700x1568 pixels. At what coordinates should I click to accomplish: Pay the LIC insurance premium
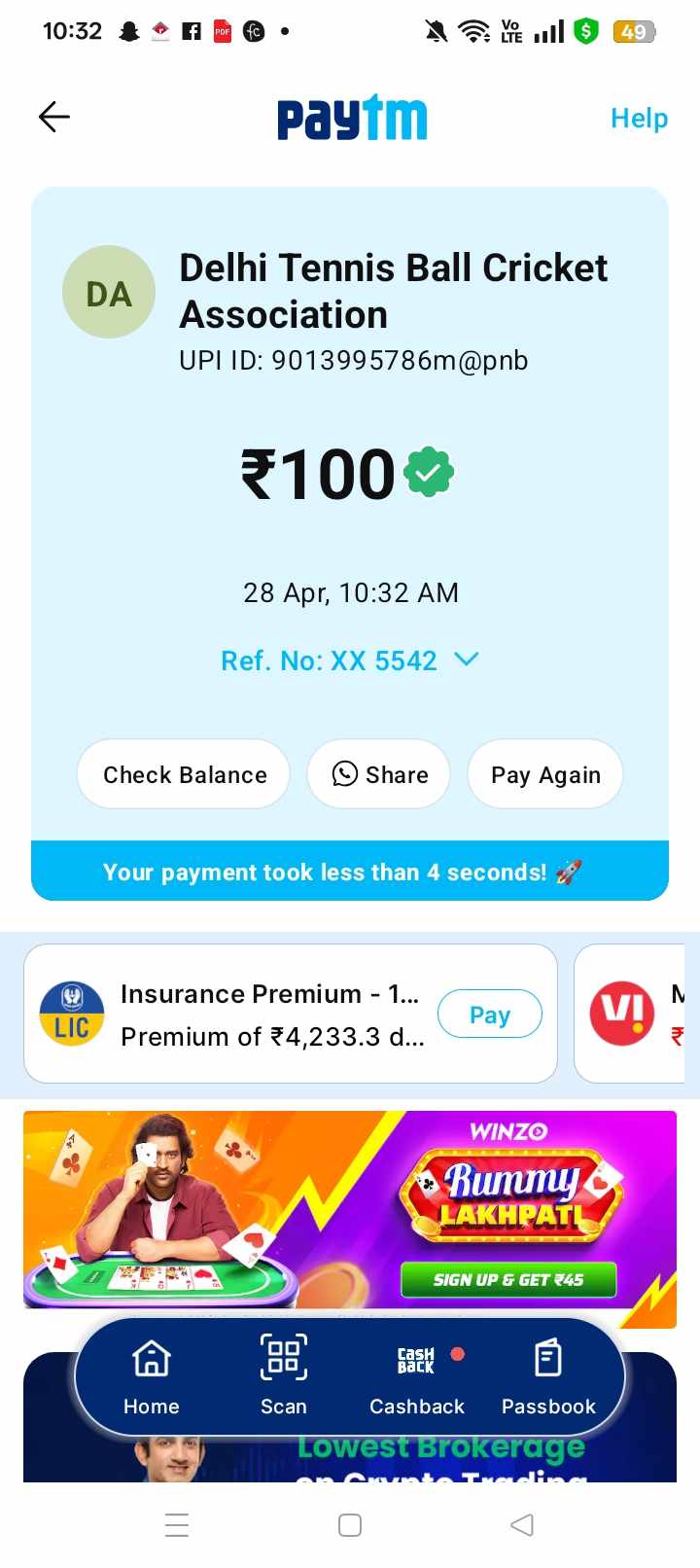(x=489, y=1015)
